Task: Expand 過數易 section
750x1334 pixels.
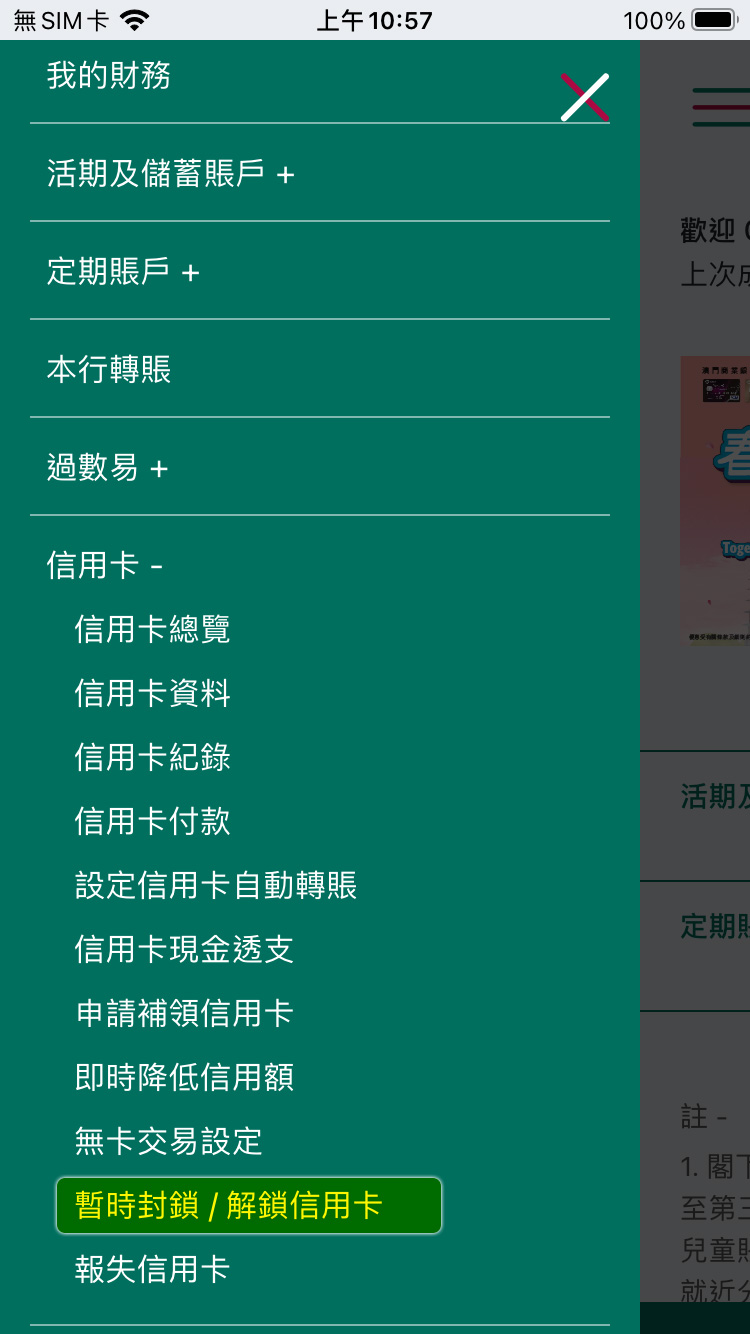Action: pos(107,468)
